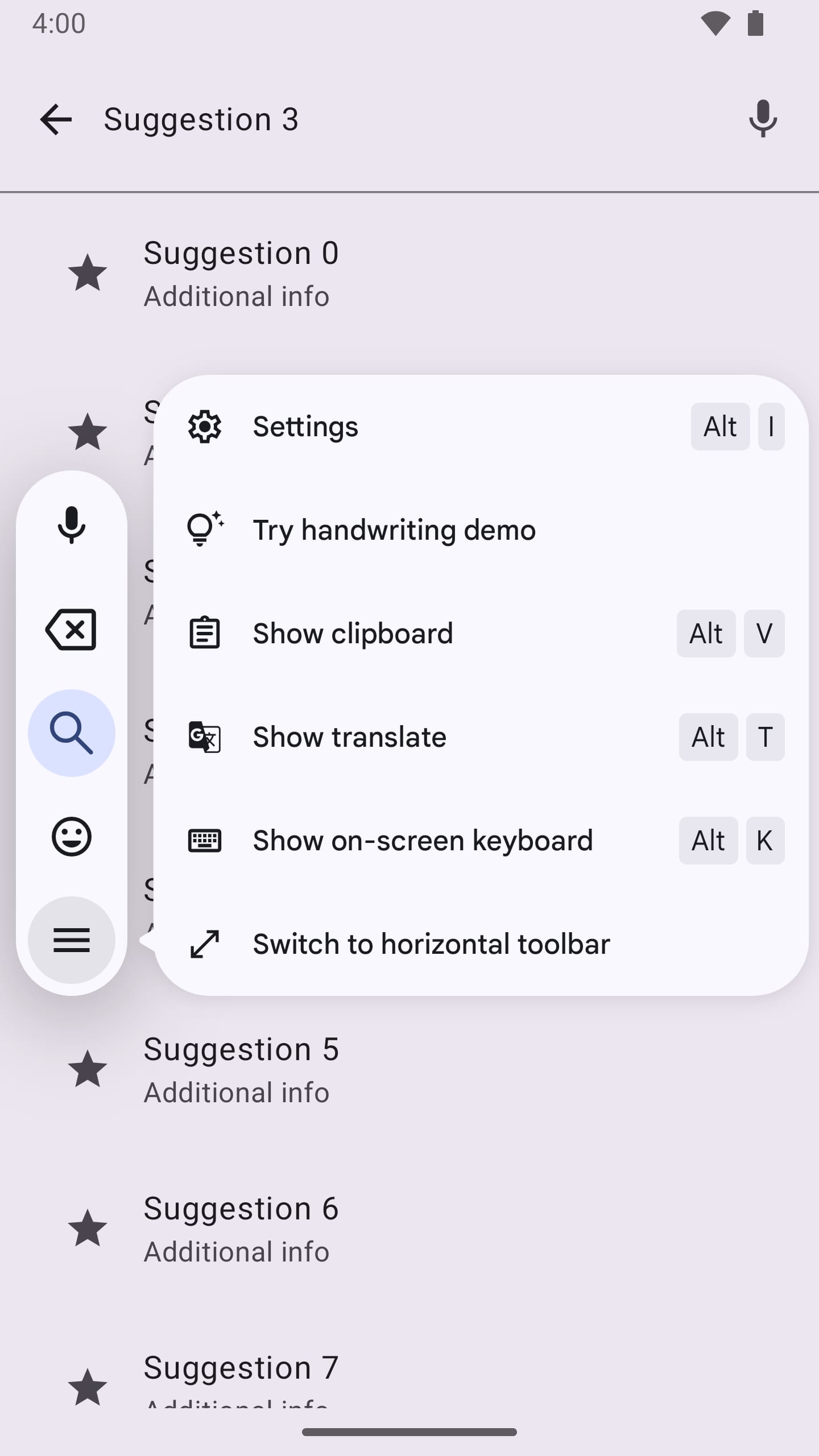Screen dimensions: 819x1456
Task: Toggle the star on Suggestion 6
Action: click(x=88, y=1228)
